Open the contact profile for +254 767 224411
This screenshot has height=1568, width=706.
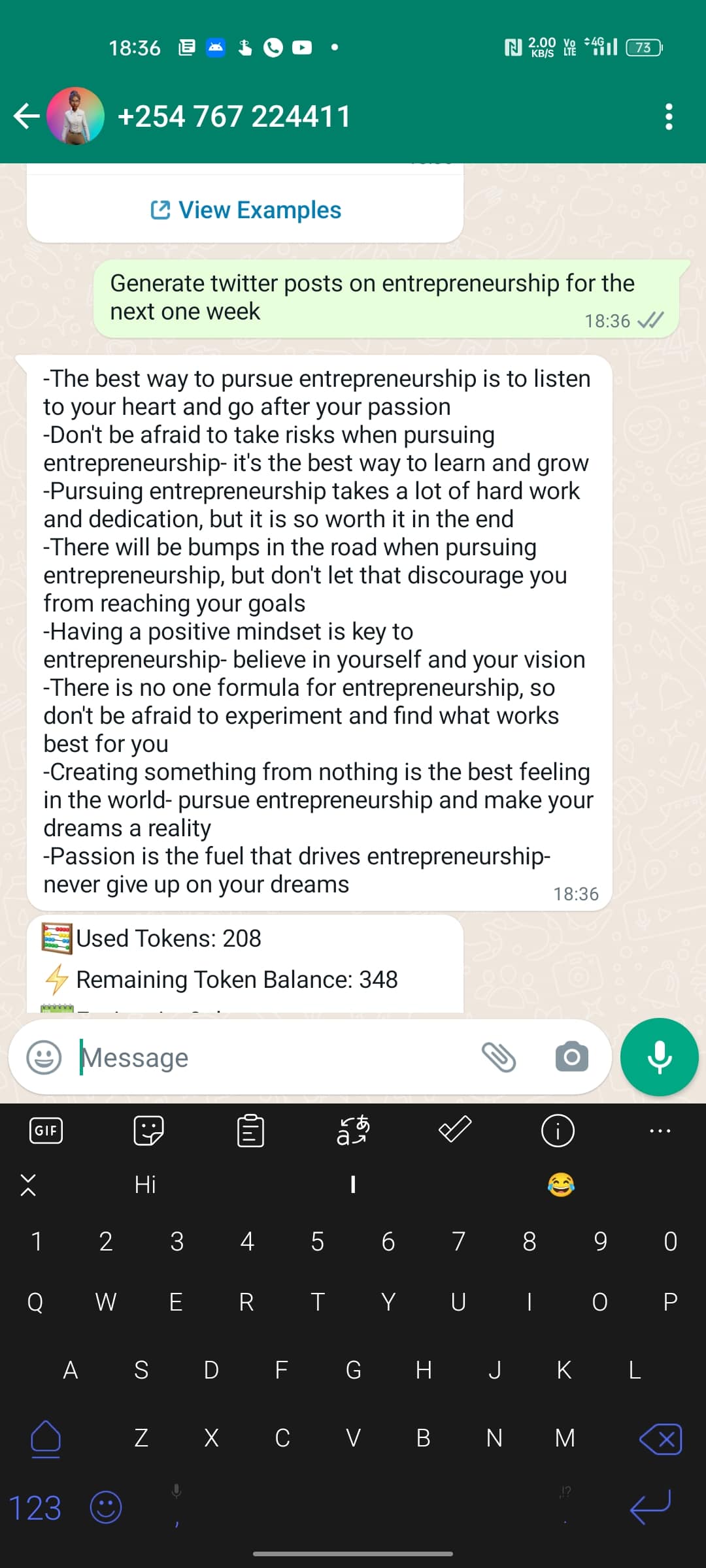tap(234, 116)
